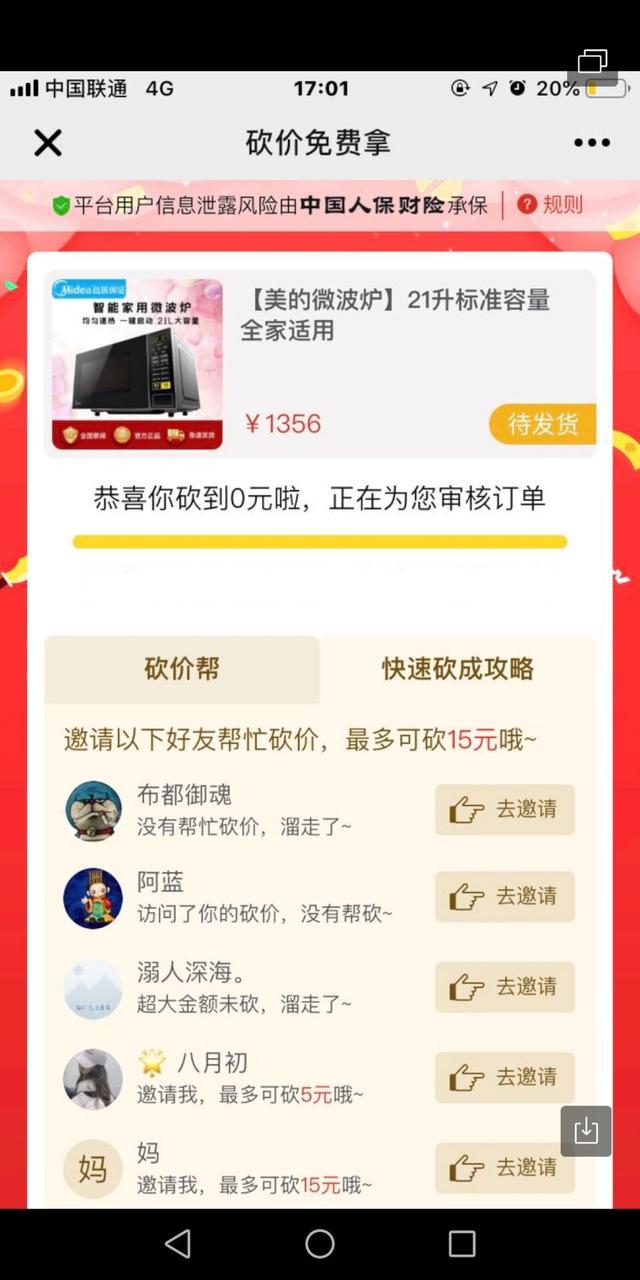Go back with the system back button
This screenshot has height=1280, width=640.
point(178,1243)
